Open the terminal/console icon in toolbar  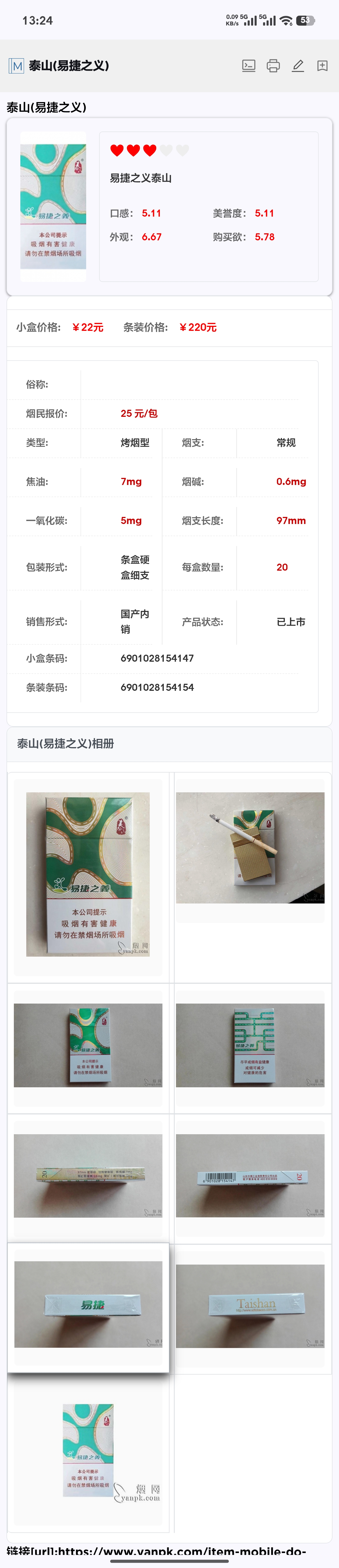(x=248, y=66)
